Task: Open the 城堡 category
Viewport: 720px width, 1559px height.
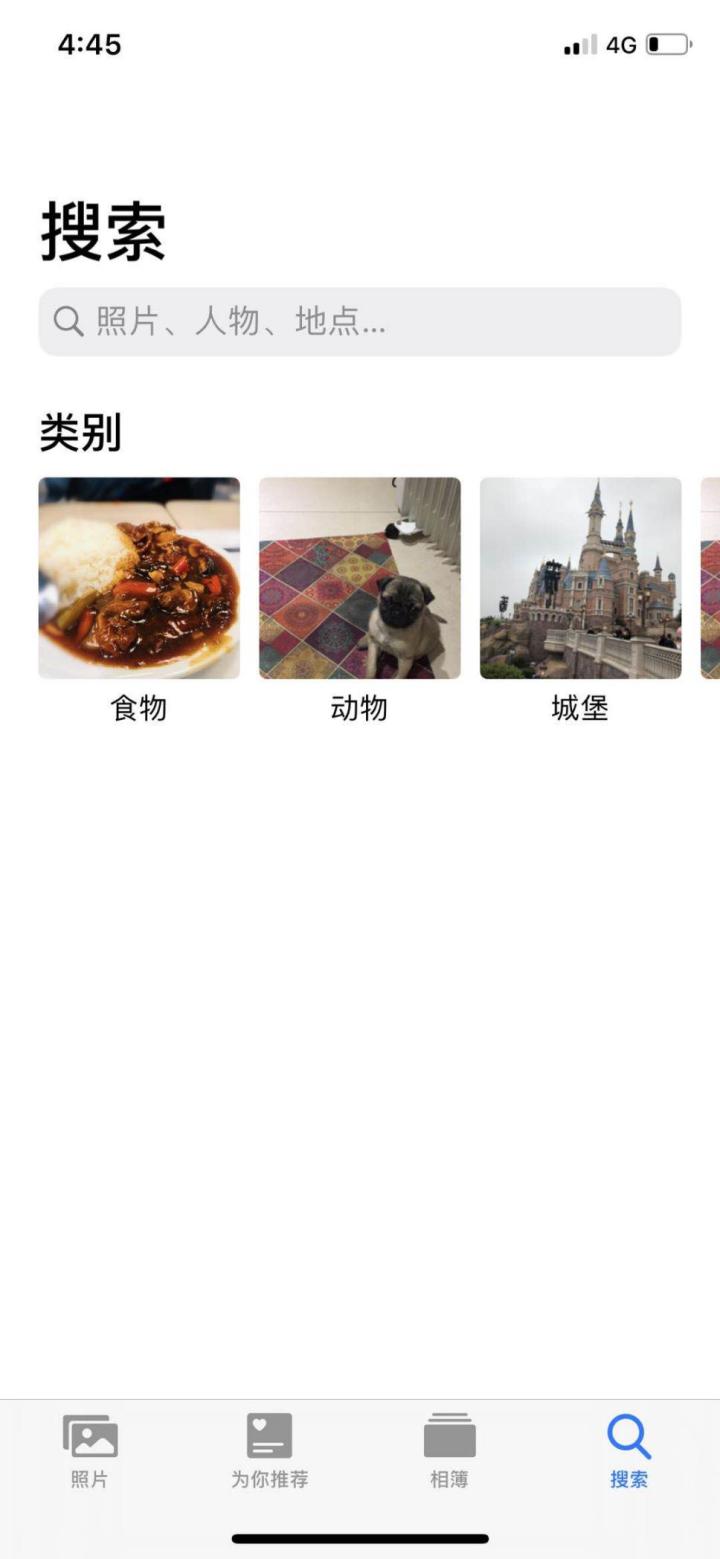Action: (x=580, y=578)
